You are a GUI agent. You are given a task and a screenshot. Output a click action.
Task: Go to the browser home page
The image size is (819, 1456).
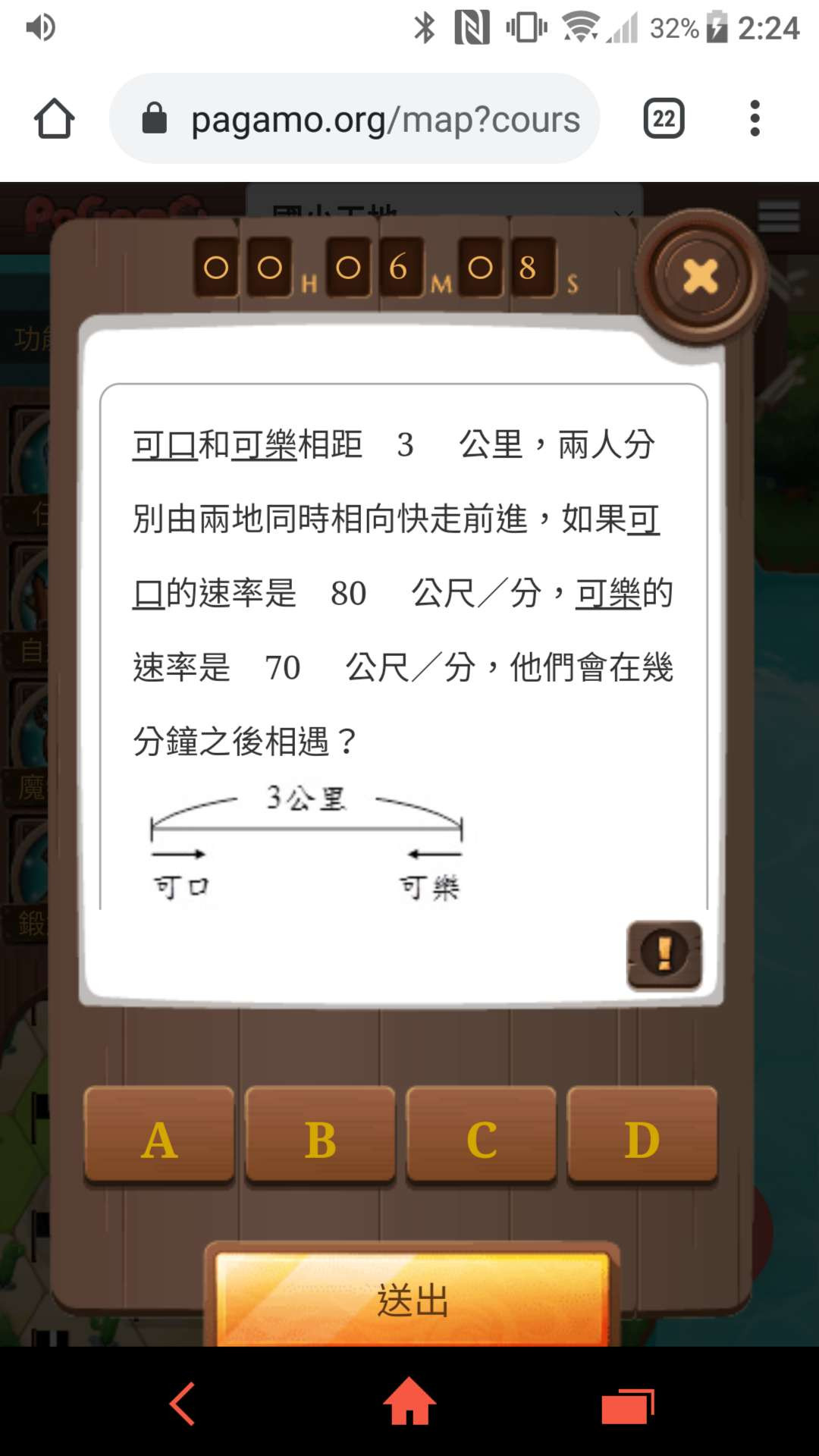[x=55, y=119]
